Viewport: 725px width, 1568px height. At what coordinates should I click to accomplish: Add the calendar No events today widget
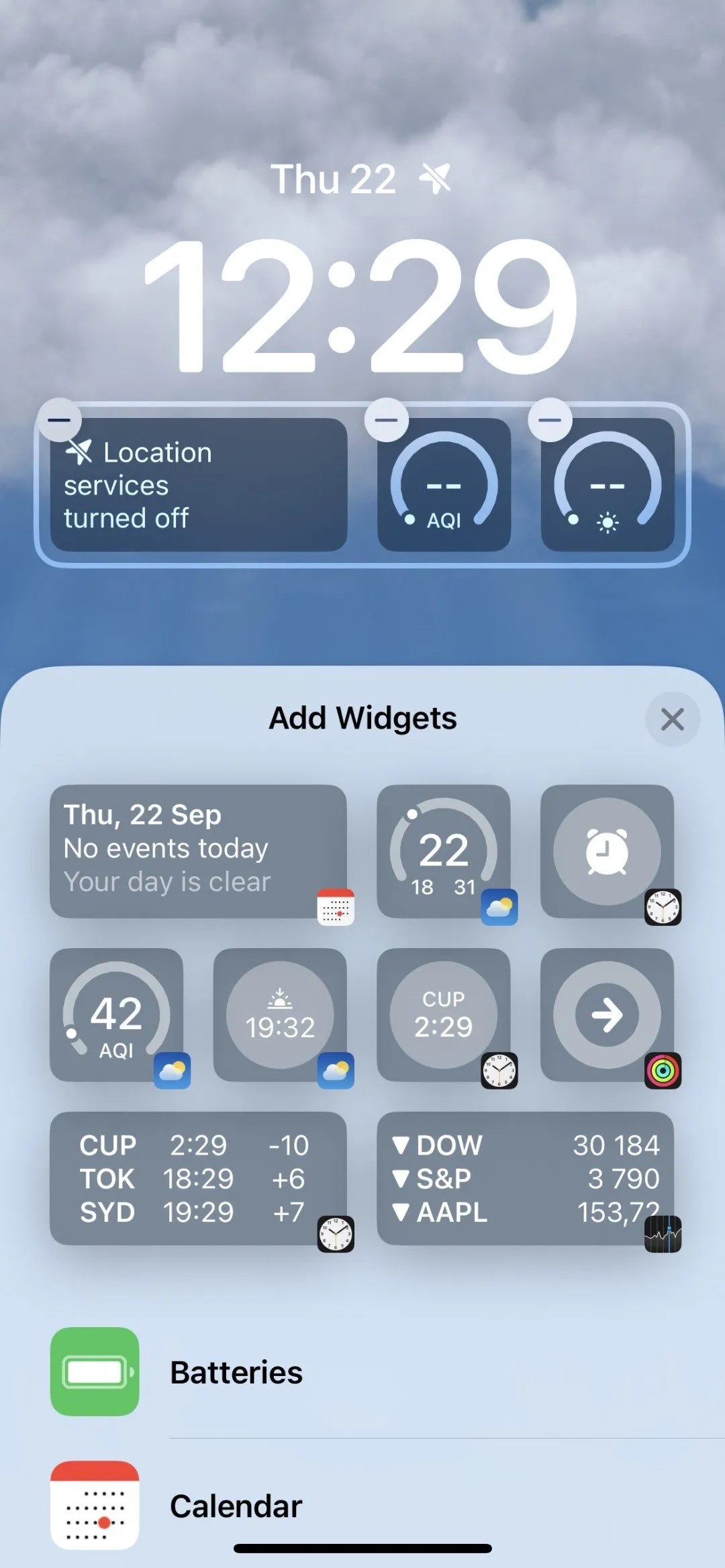tap(198, 851)
